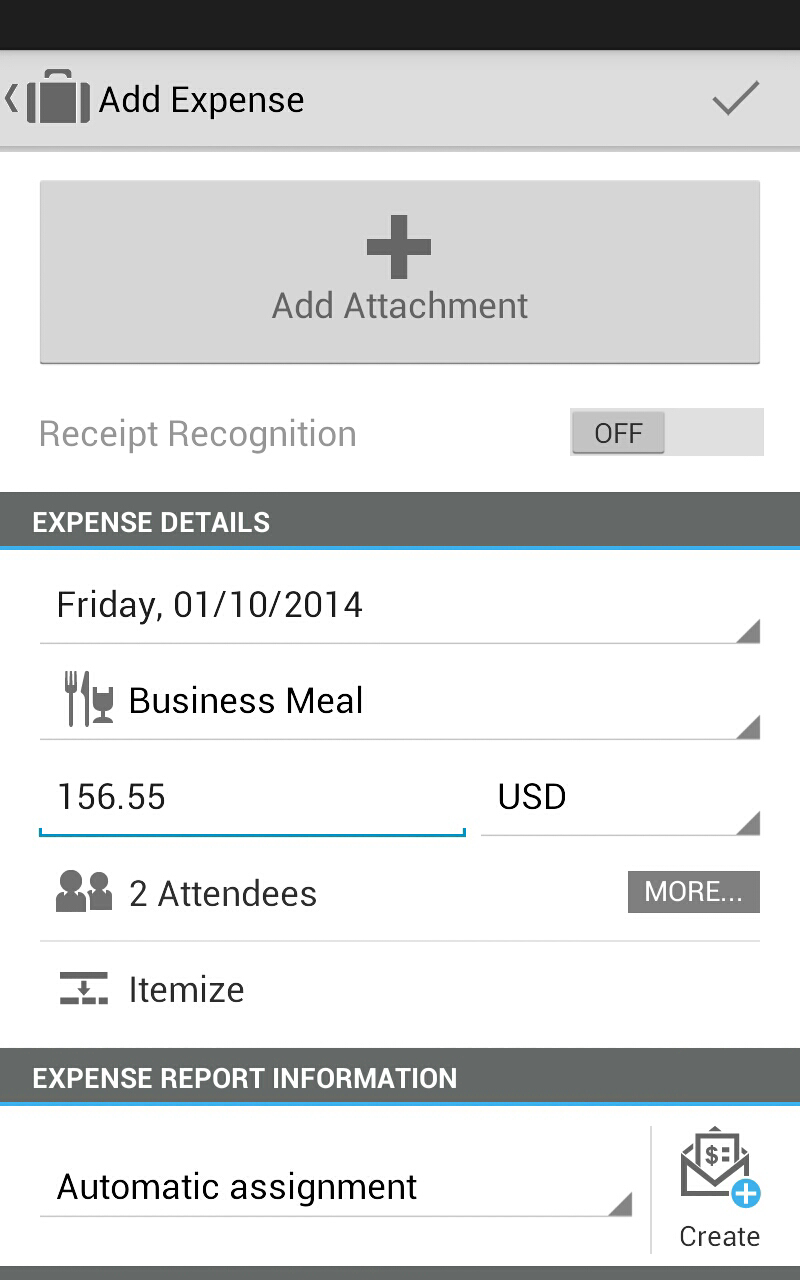This screenshot has height=1280, width=800.
Task: Turn on Receipt Recognition
Action: [x=666, y=432]
